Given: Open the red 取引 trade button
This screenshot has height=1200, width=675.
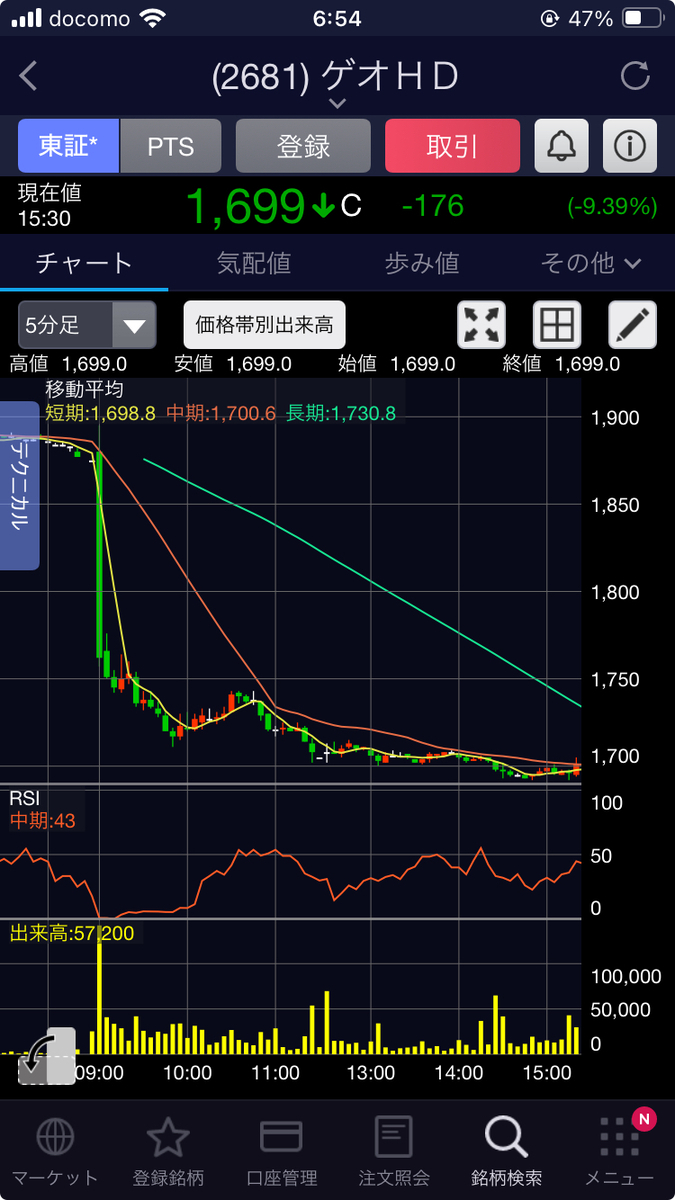Looking at the screenshot, I should (x=452, y=146).
